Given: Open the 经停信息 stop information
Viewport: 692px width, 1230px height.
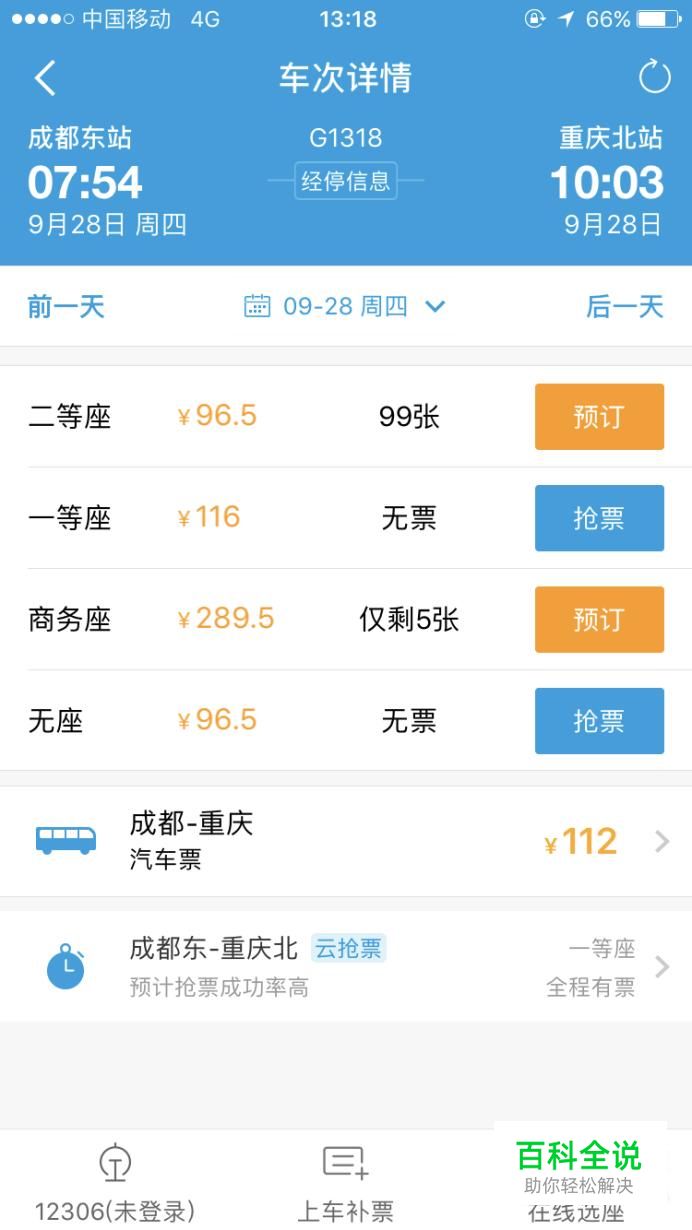Looking at the screenshot, I should point(346,182).
